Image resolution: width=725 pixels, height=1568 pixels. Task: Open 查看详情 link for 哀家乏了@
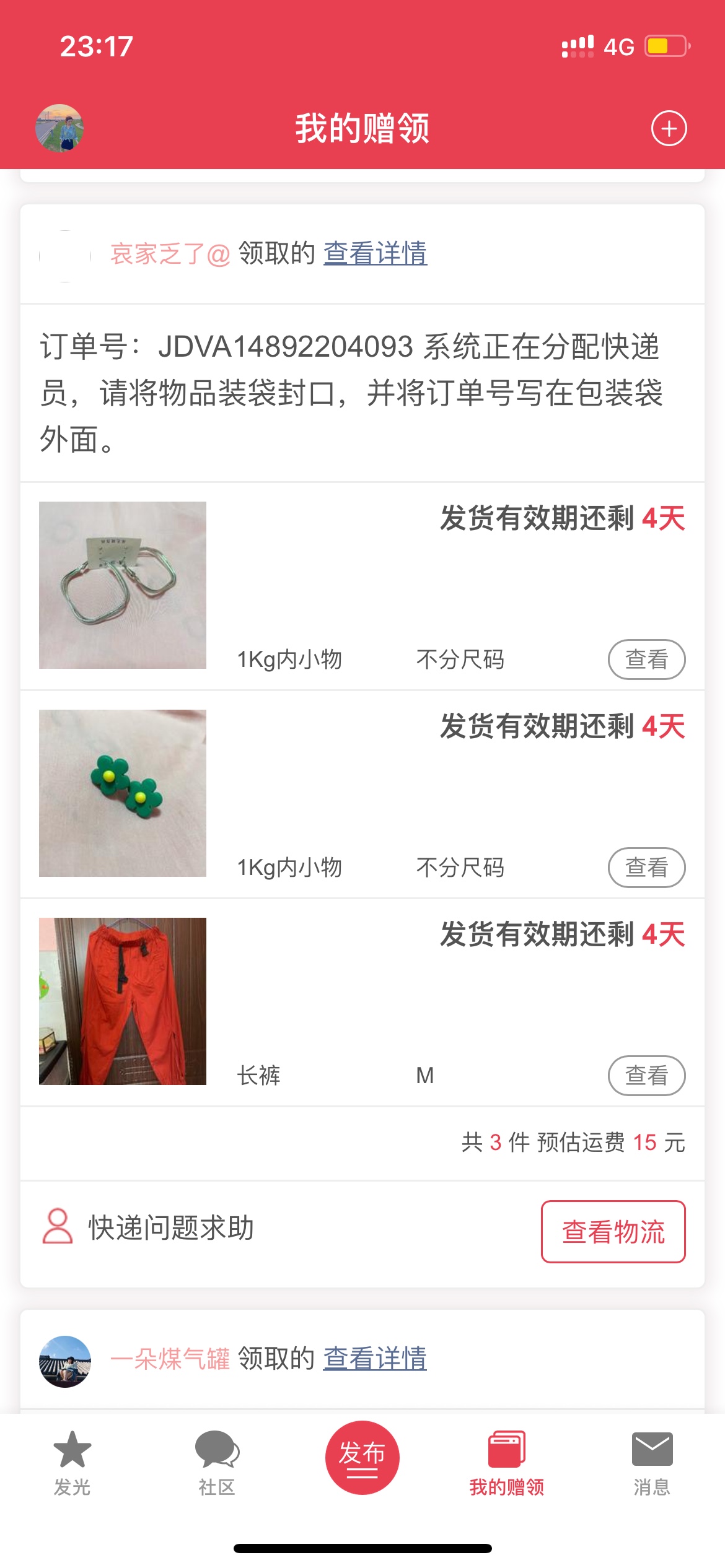375,253
